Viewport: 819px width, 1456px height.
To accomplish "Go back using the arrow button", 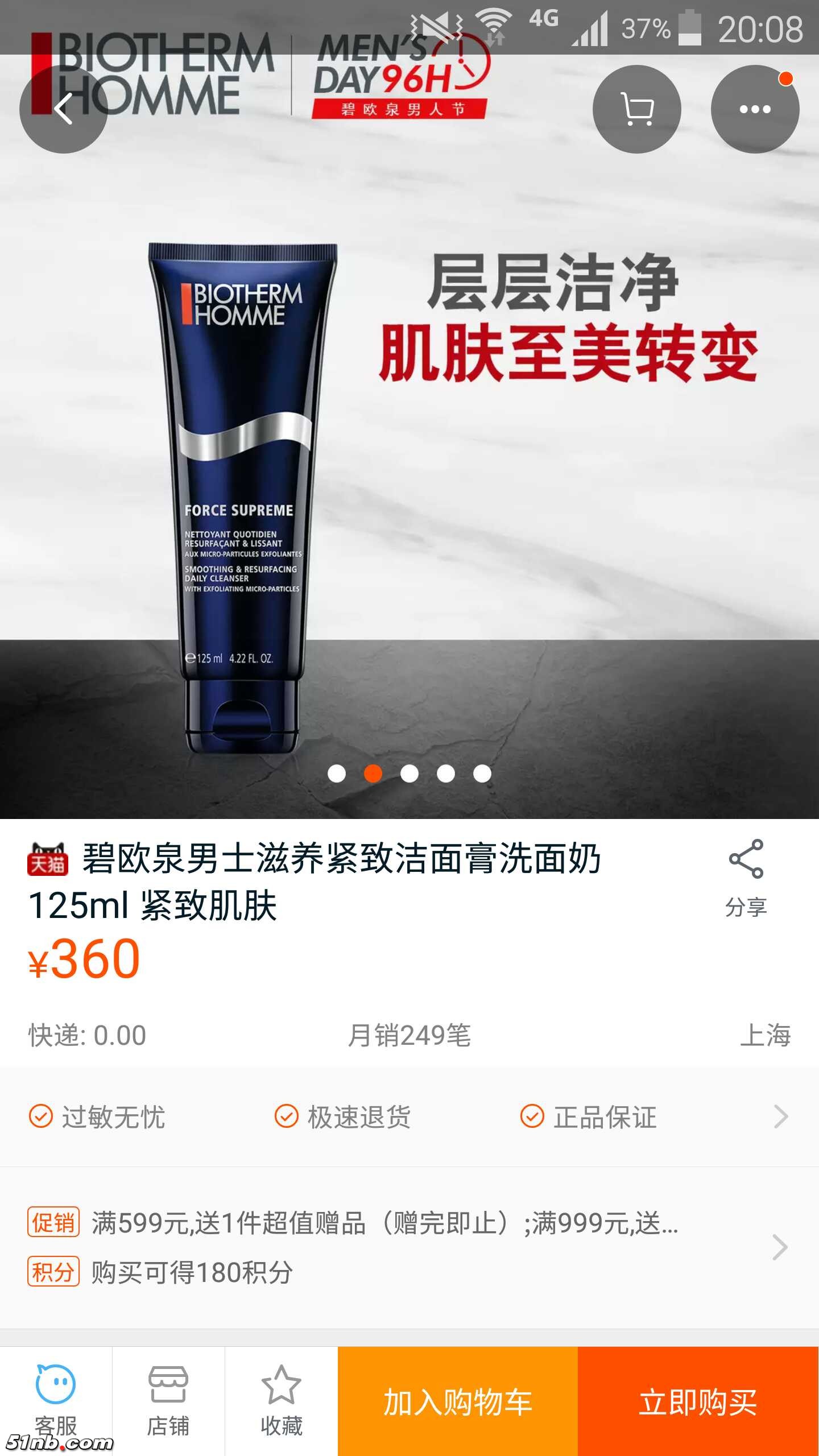I will [63, 109].
